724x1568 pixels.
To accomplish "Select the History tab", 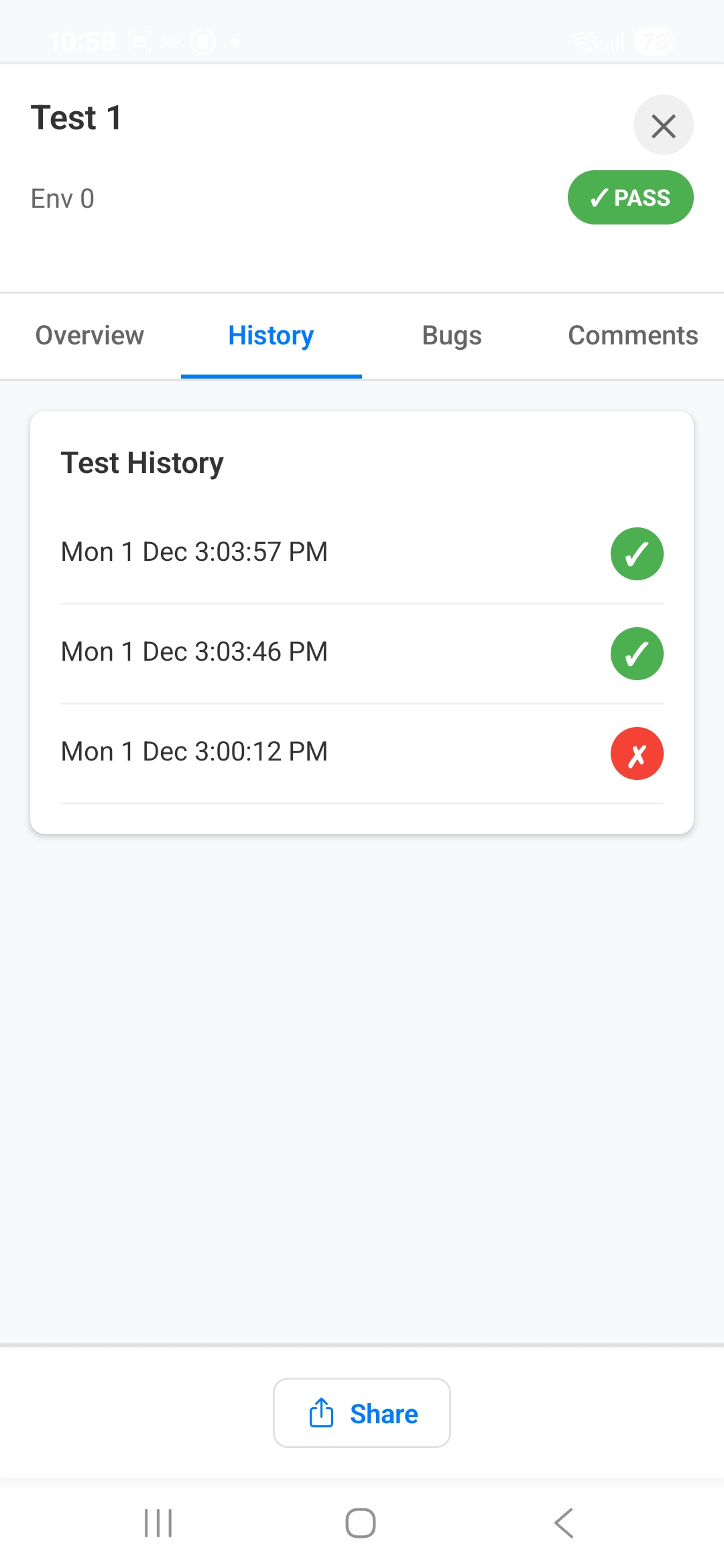I will pyautogui.click(x=270, y=335).
